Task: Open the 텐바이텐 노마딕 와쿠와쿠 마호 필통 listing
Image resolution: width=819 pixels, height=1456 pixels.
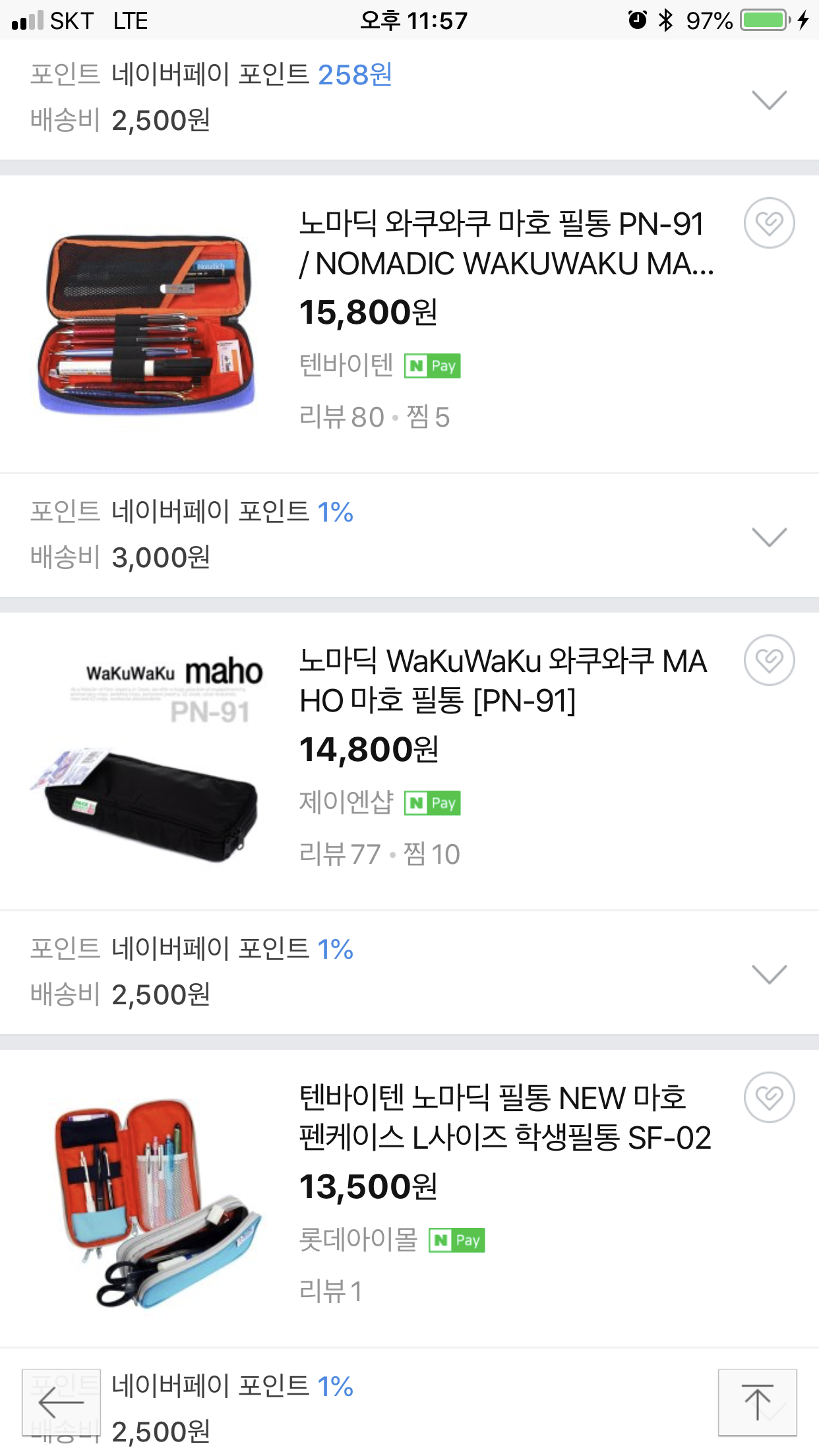Action: tap(505, 243)
